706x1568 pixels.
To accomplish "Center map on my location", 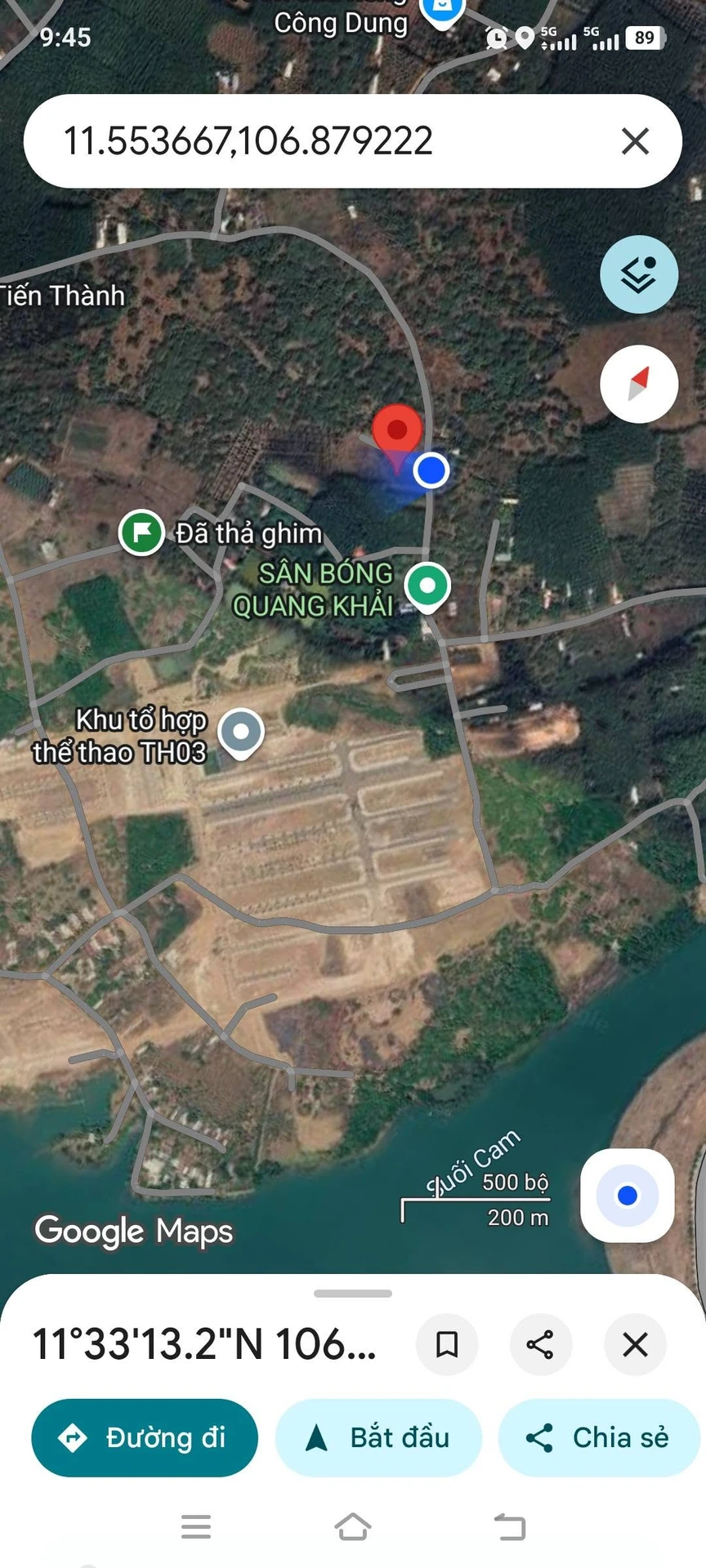I will point(627,1196).
